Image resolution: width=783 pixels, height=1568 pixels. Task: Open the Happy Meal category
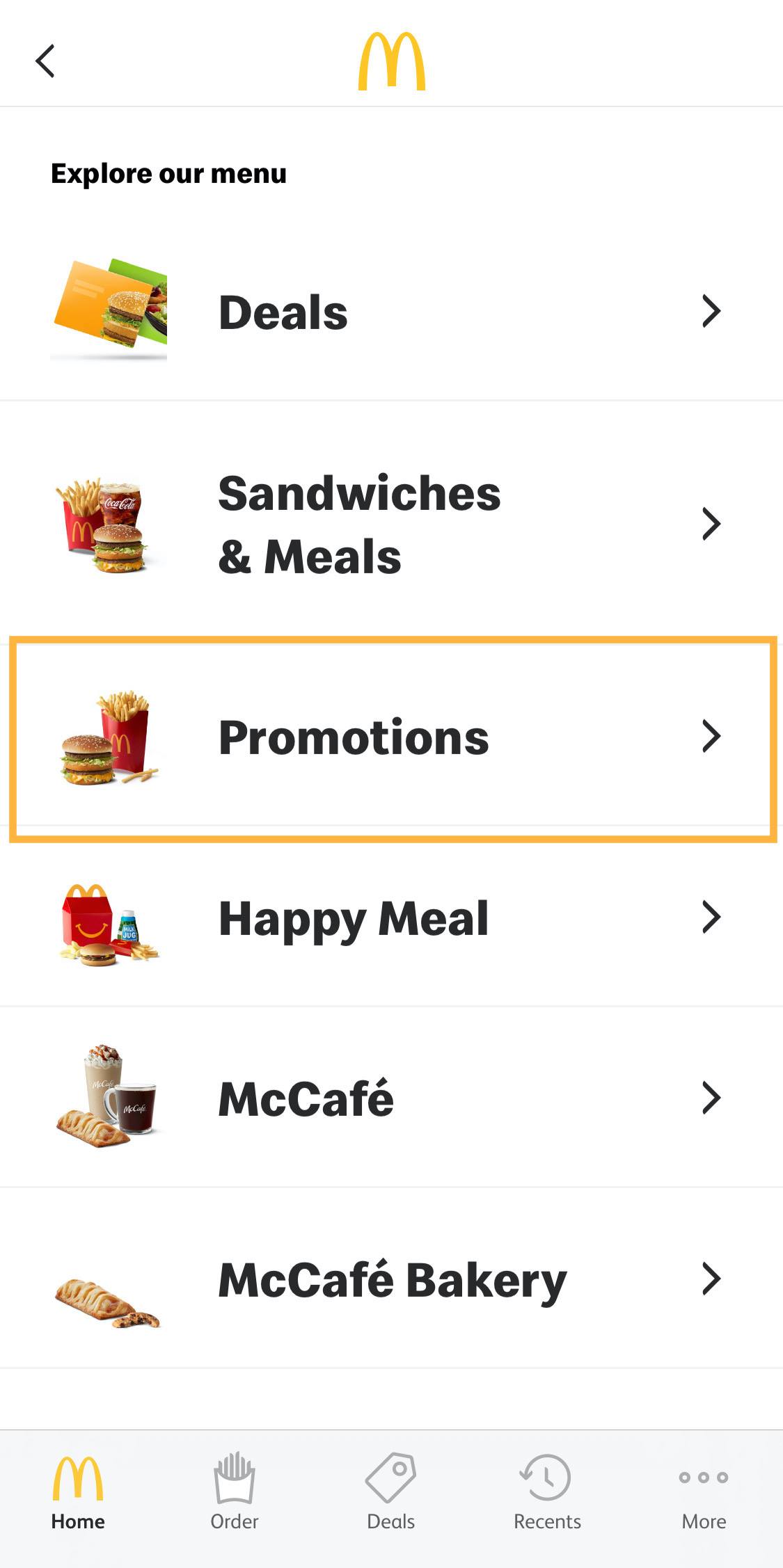tap(391, 918)
